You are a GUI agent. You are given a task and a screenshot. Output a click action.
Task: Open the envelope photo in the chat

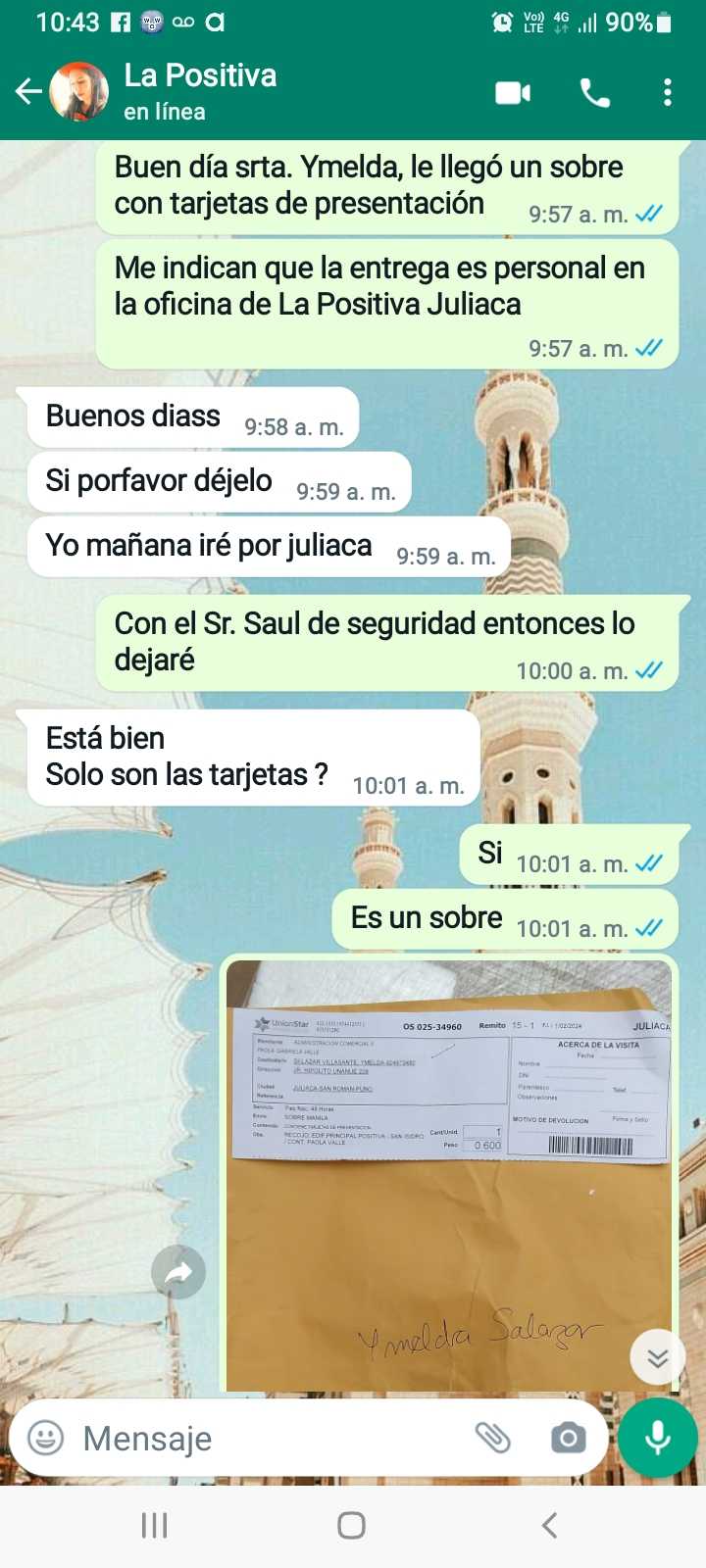click(x=449, y=1176)
